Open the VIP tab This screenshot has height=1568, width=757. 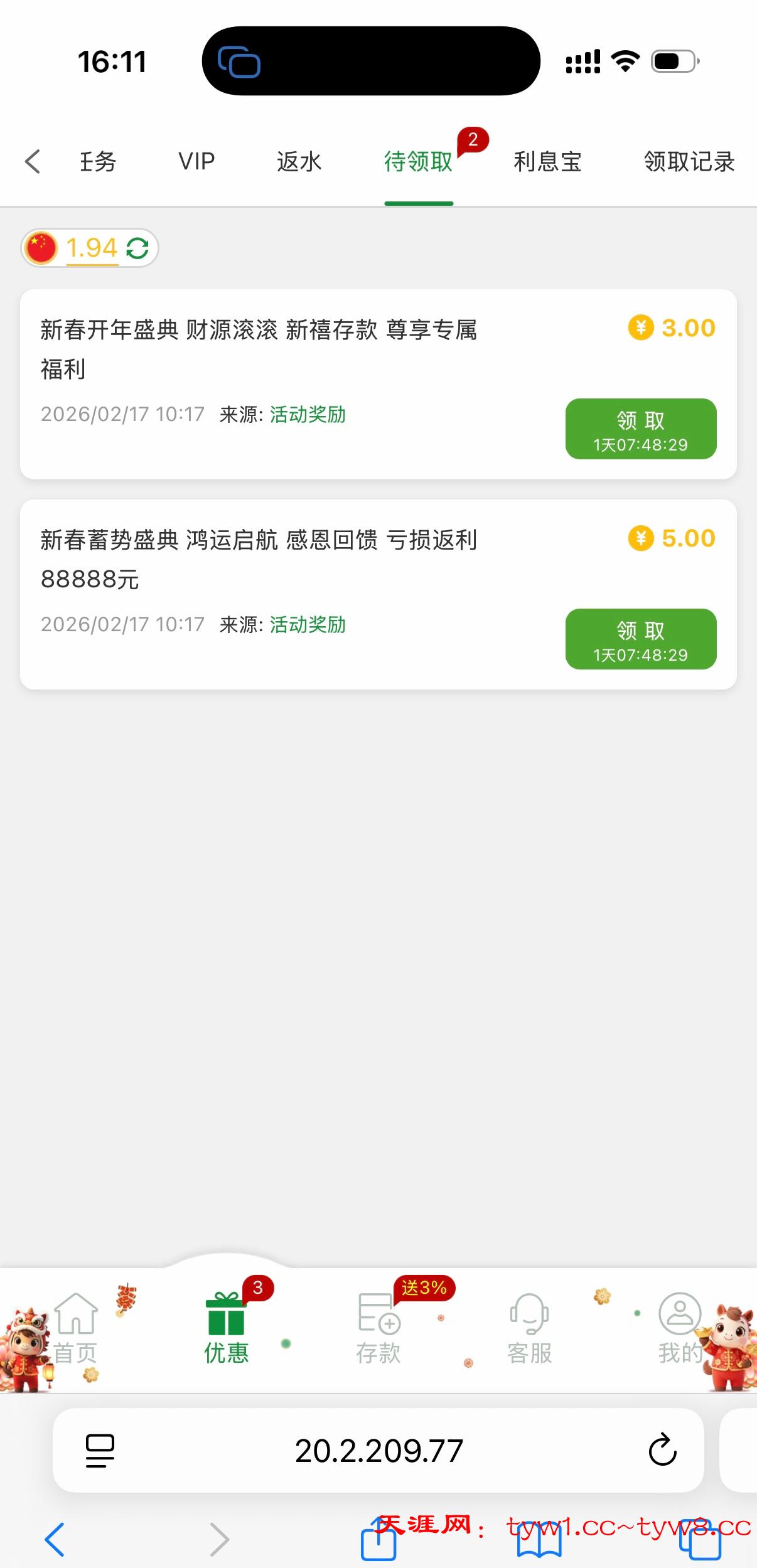[196, 161]
